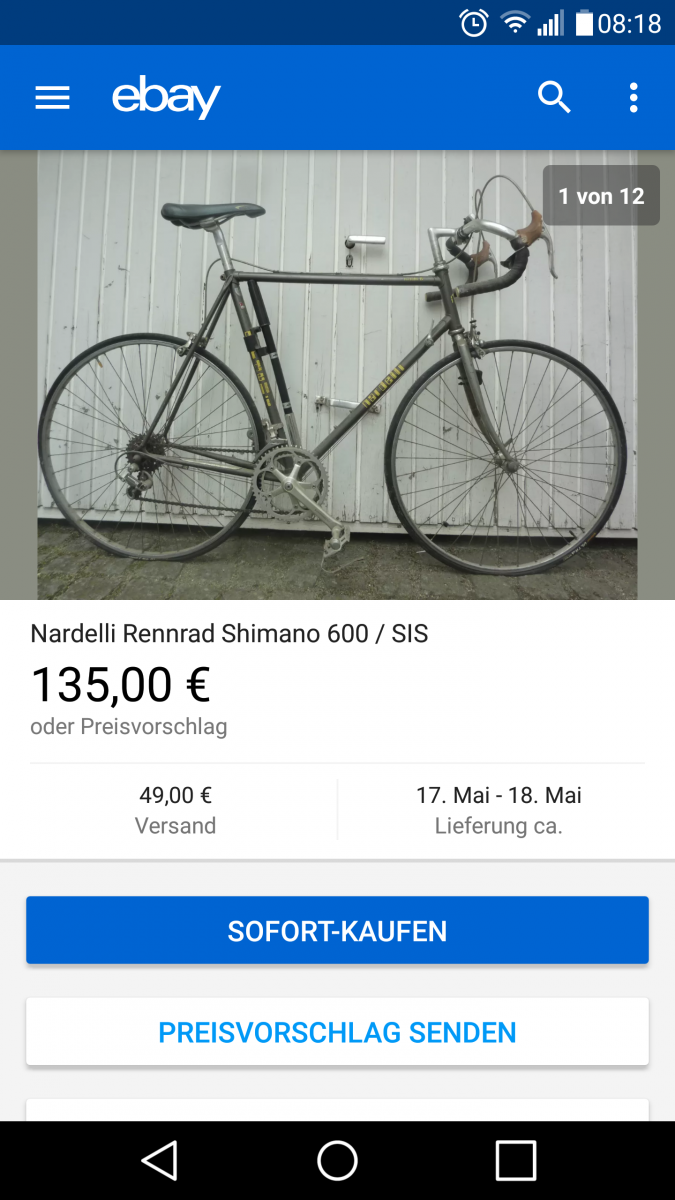Open the hamburger navigation menu
This screenshot has width=675, height=1200.
pyautogui.click(x=52, y=97)
